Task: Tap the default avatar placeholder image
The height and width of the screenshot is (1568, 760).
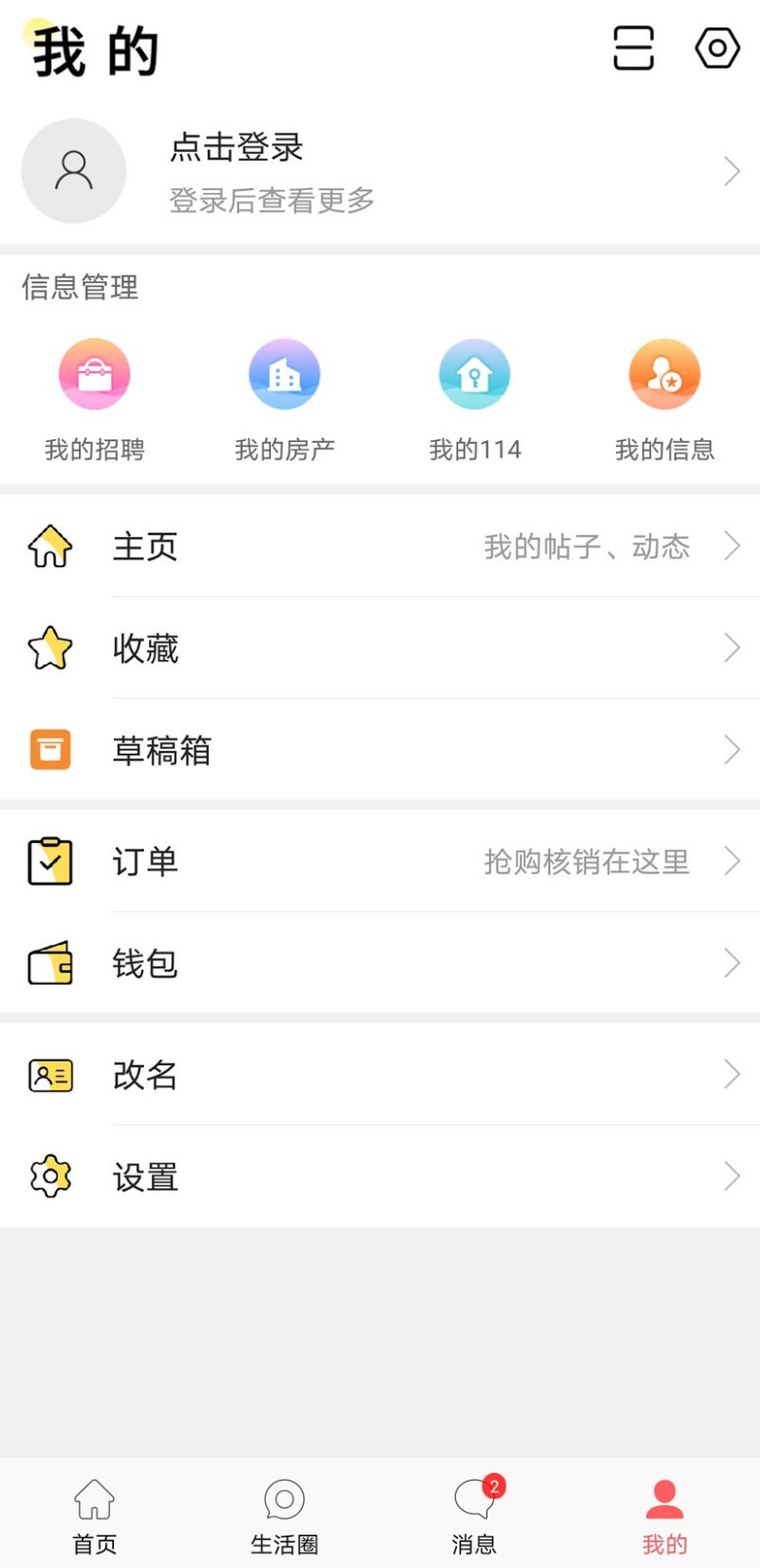Action: tap(74, 171)
